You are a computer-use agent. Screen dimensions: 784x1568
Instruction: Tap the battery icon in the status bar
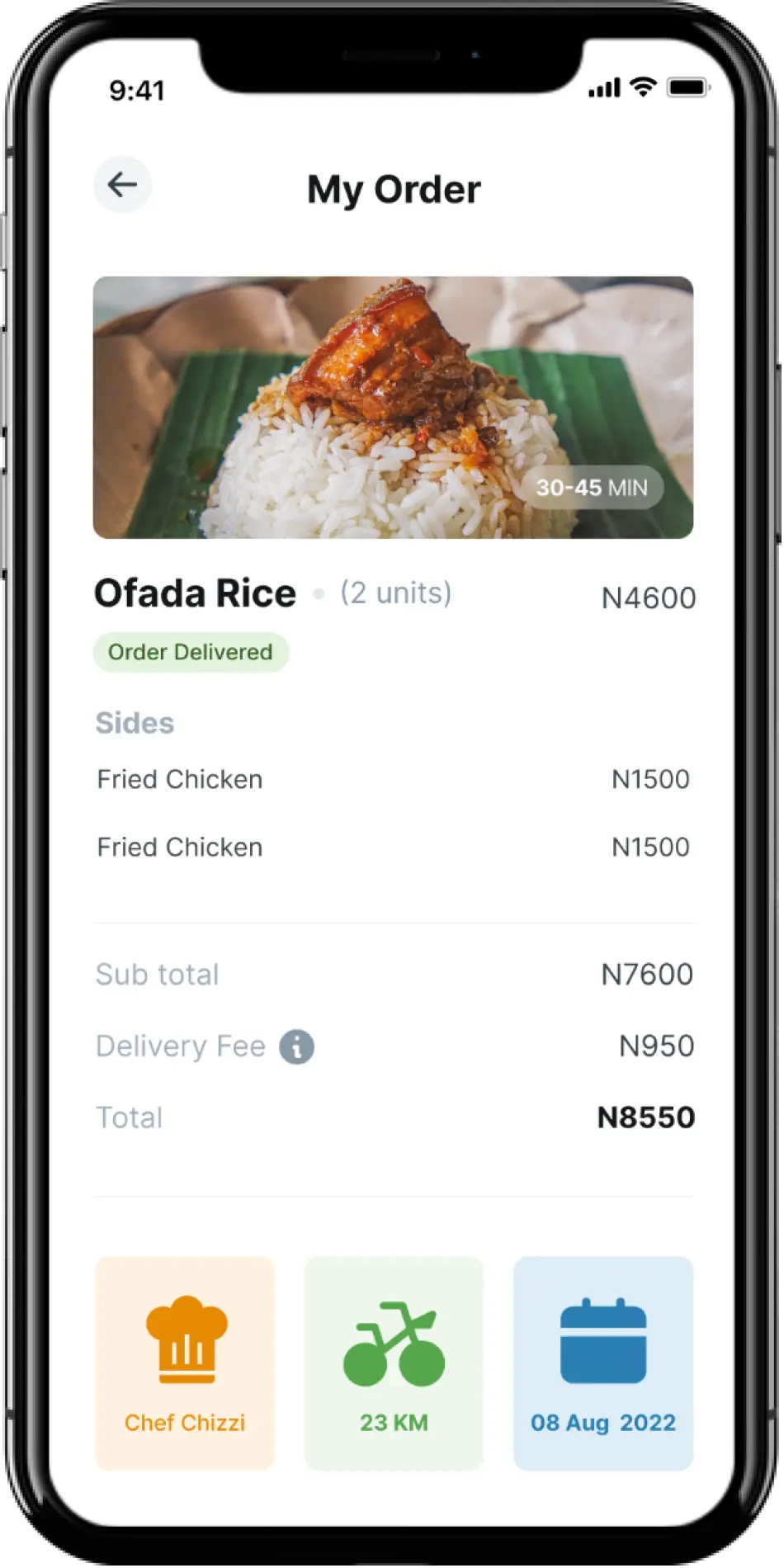point(690,86)
